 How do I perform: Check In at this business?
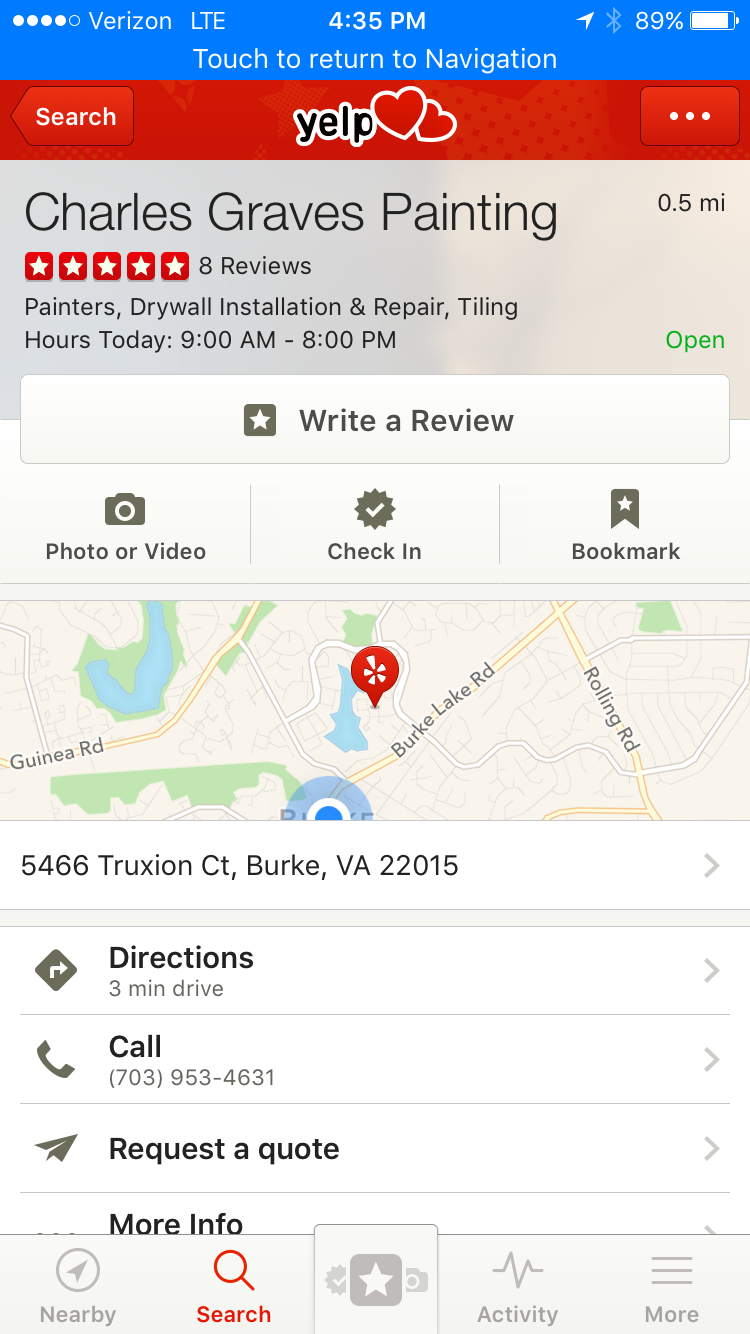pyautogui.click(x=375, y=526)
